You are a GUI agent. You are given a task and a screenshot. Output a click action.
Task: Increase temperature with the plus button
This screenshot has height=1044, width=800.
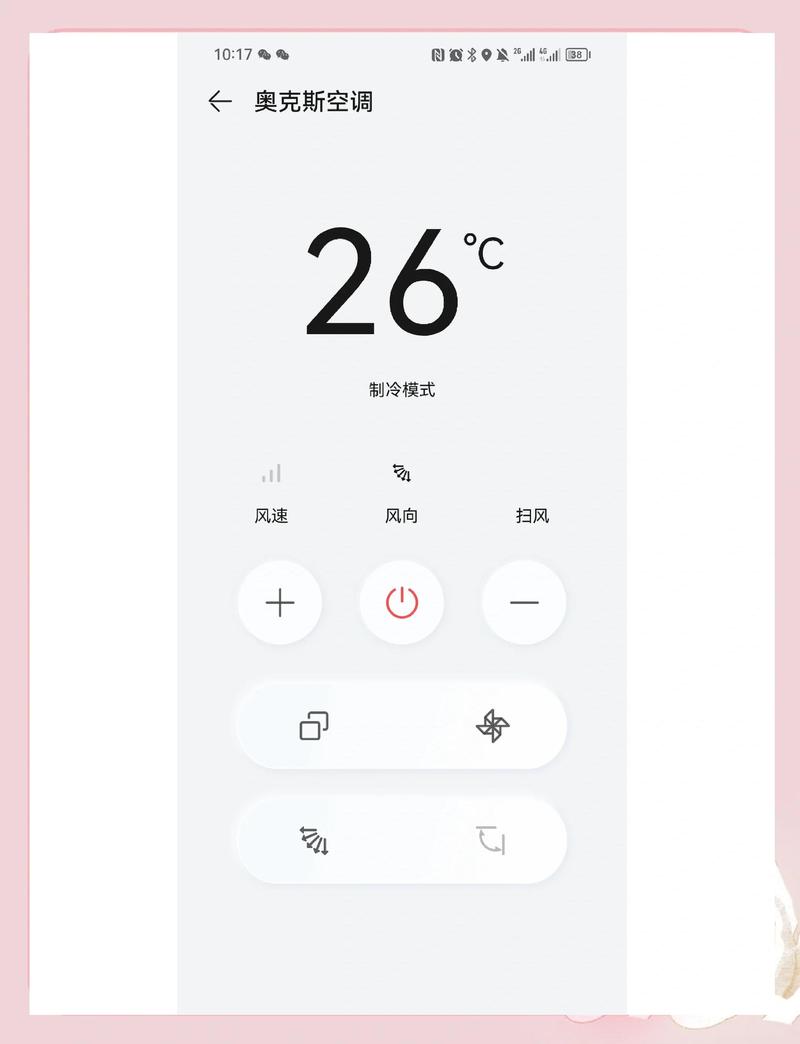(x=279, y=602)
